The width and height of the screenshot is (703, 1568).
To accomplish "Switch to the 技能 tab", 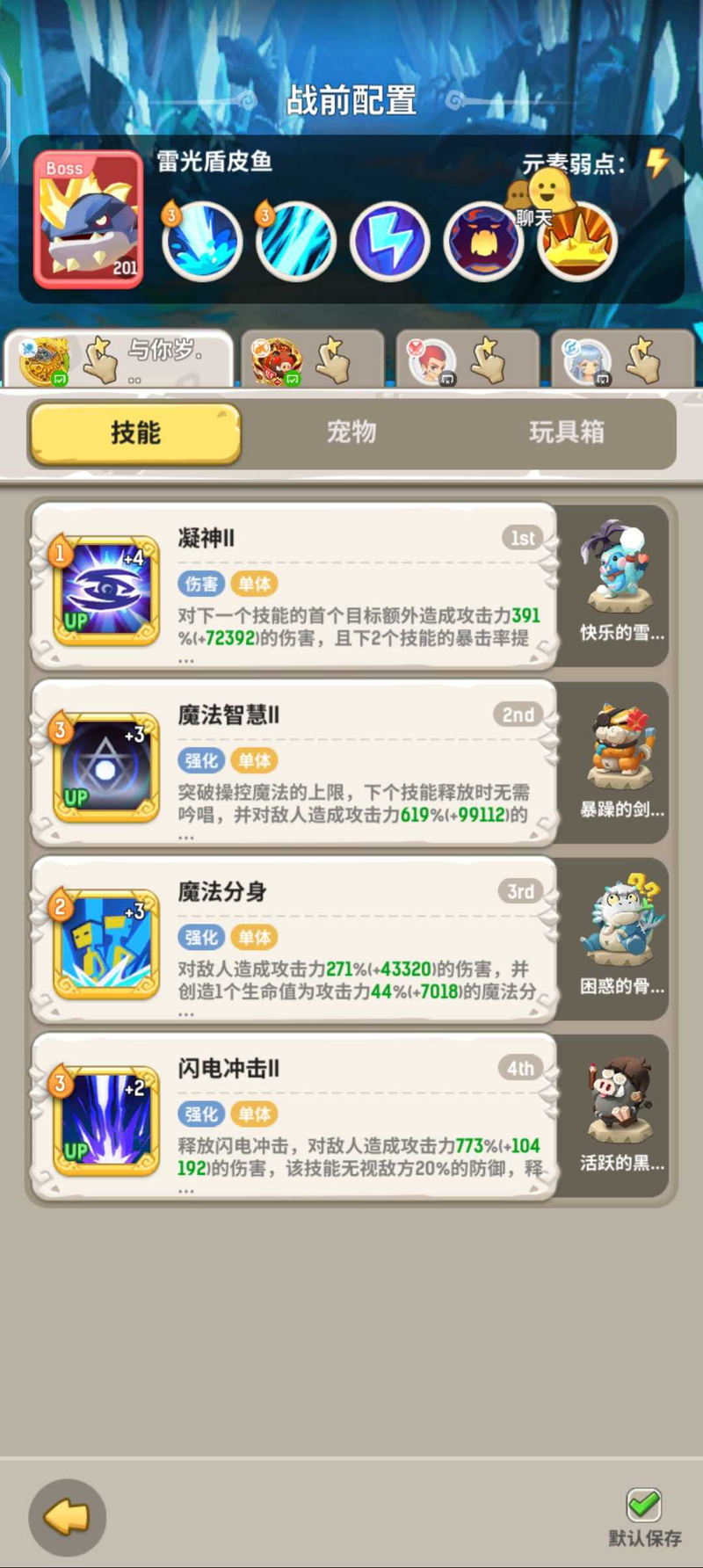I will coord(135,432).
